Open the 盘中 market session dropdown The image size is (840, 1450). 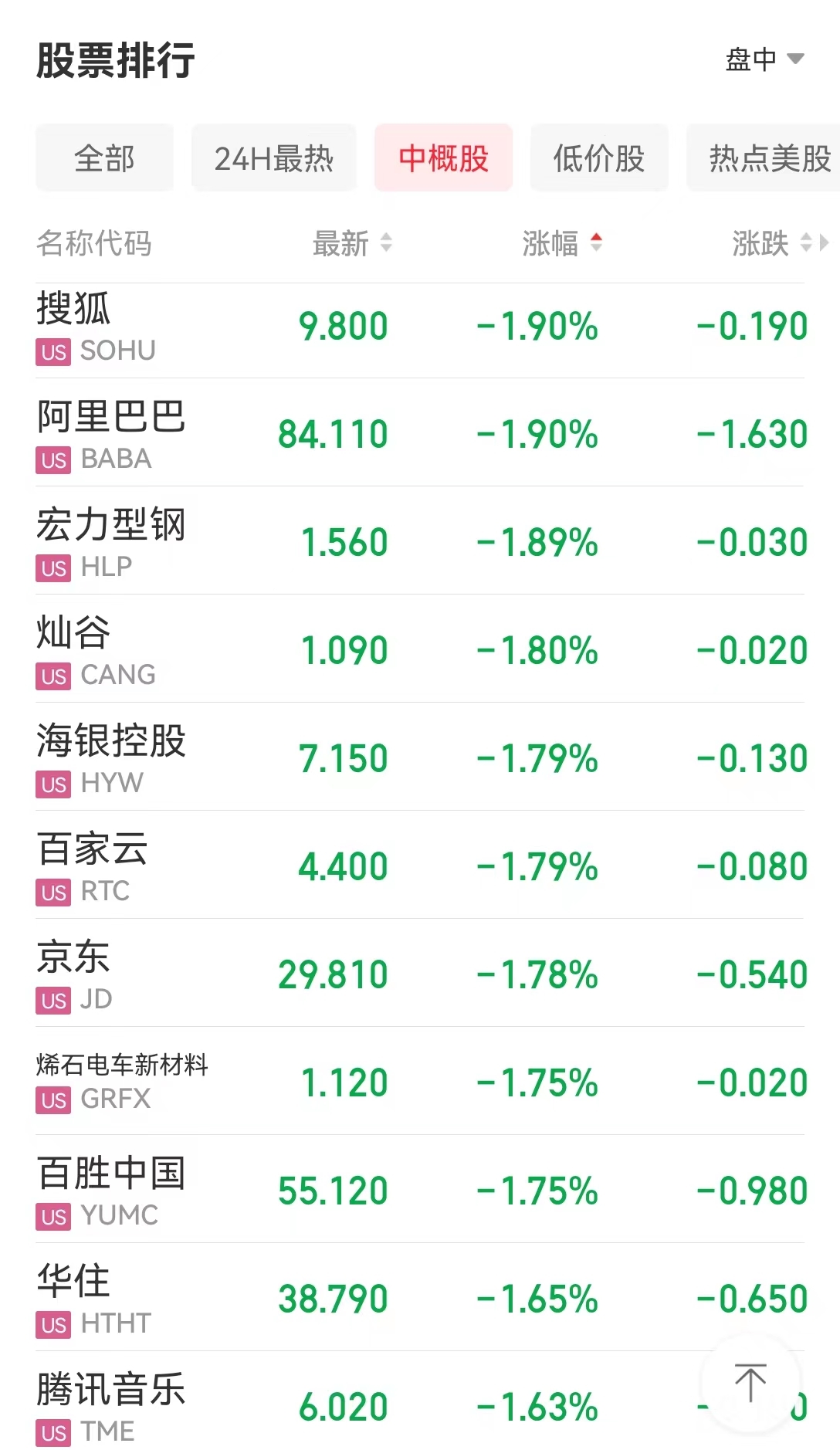pos(764,58)
